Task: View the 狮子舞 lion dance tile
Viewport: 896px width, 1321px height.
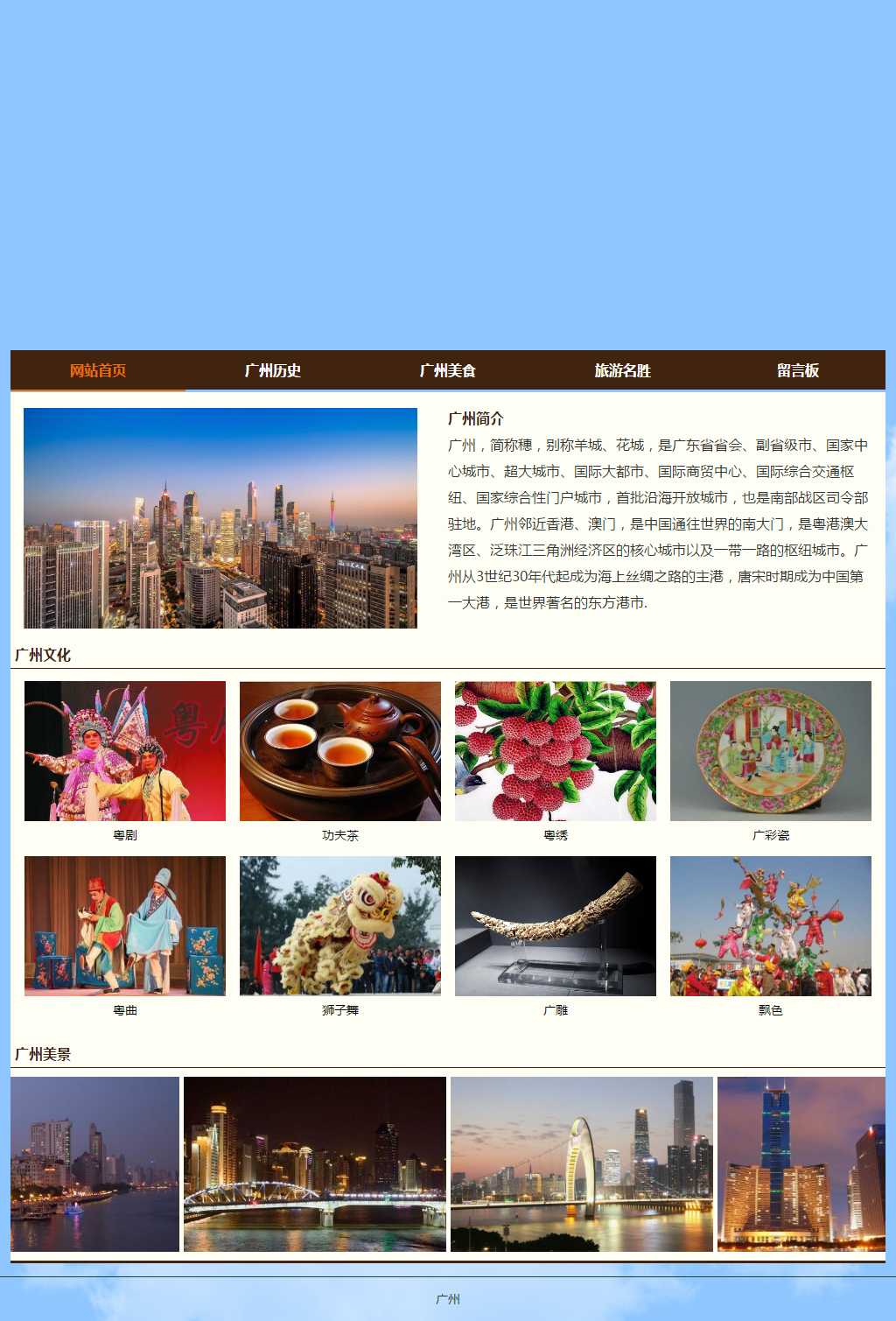Action: click(340, 926)
